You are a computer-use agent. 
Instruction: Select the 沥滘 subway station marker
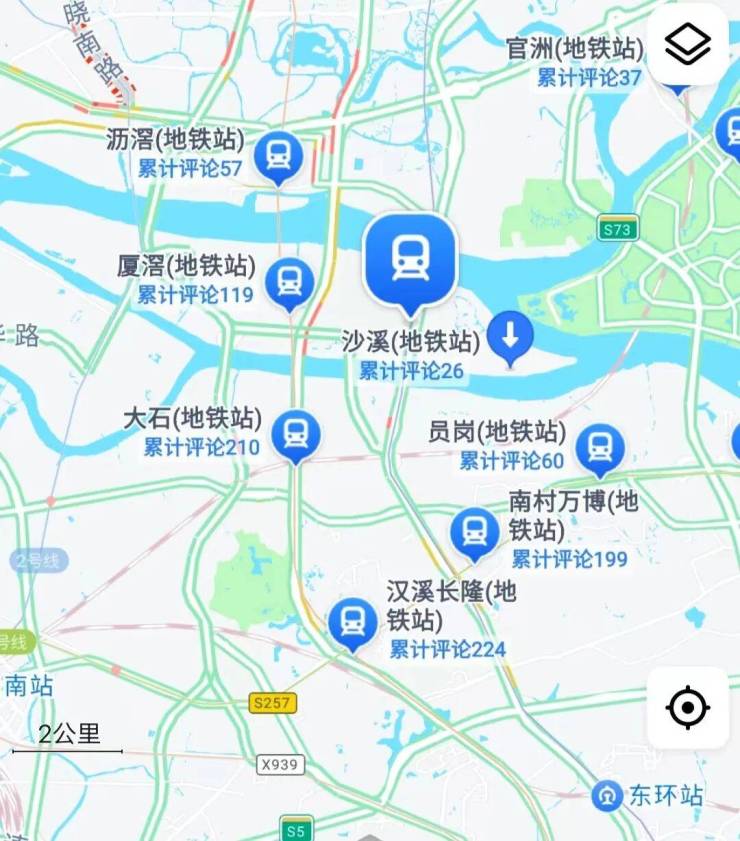click(x=278, y=156)
